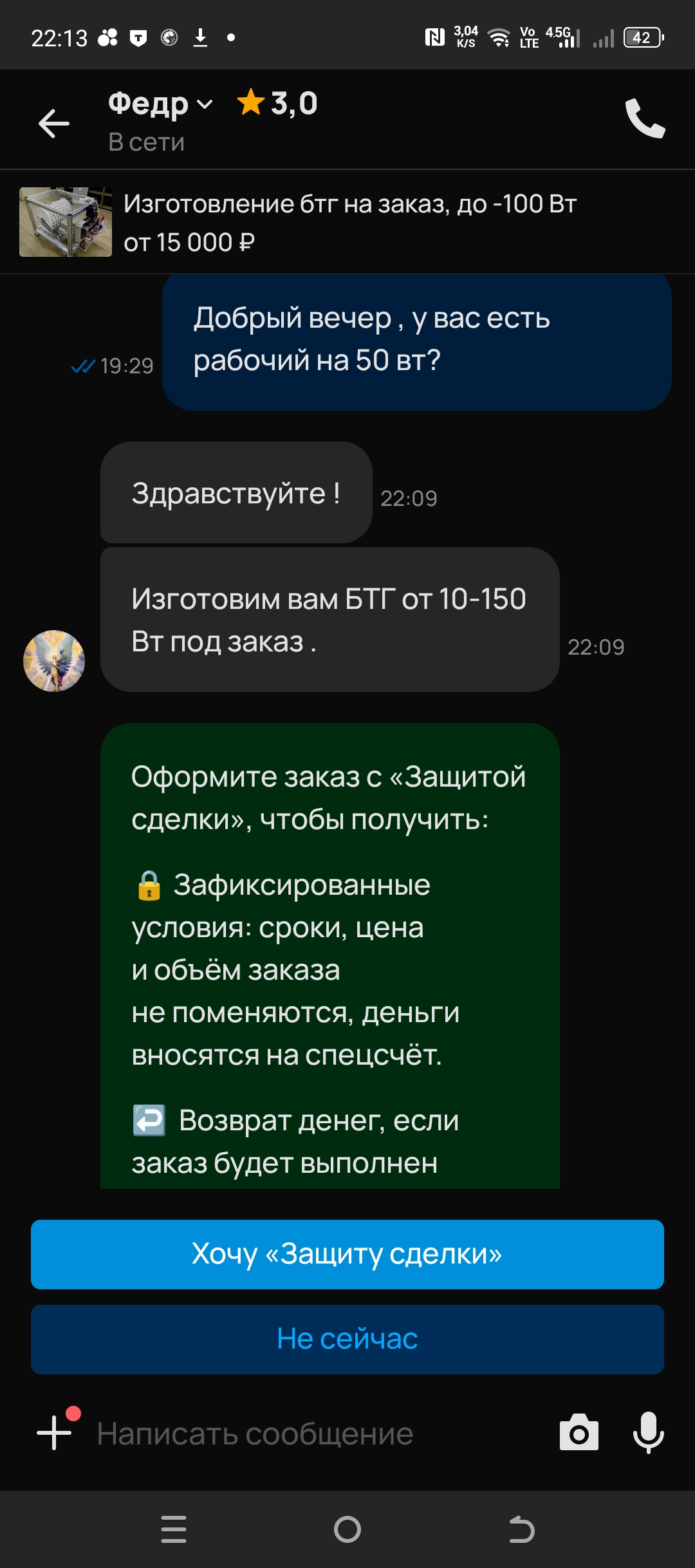Open the attachments plus icon
Viewport: 695px width, 1568px height.
point(55,1433)
